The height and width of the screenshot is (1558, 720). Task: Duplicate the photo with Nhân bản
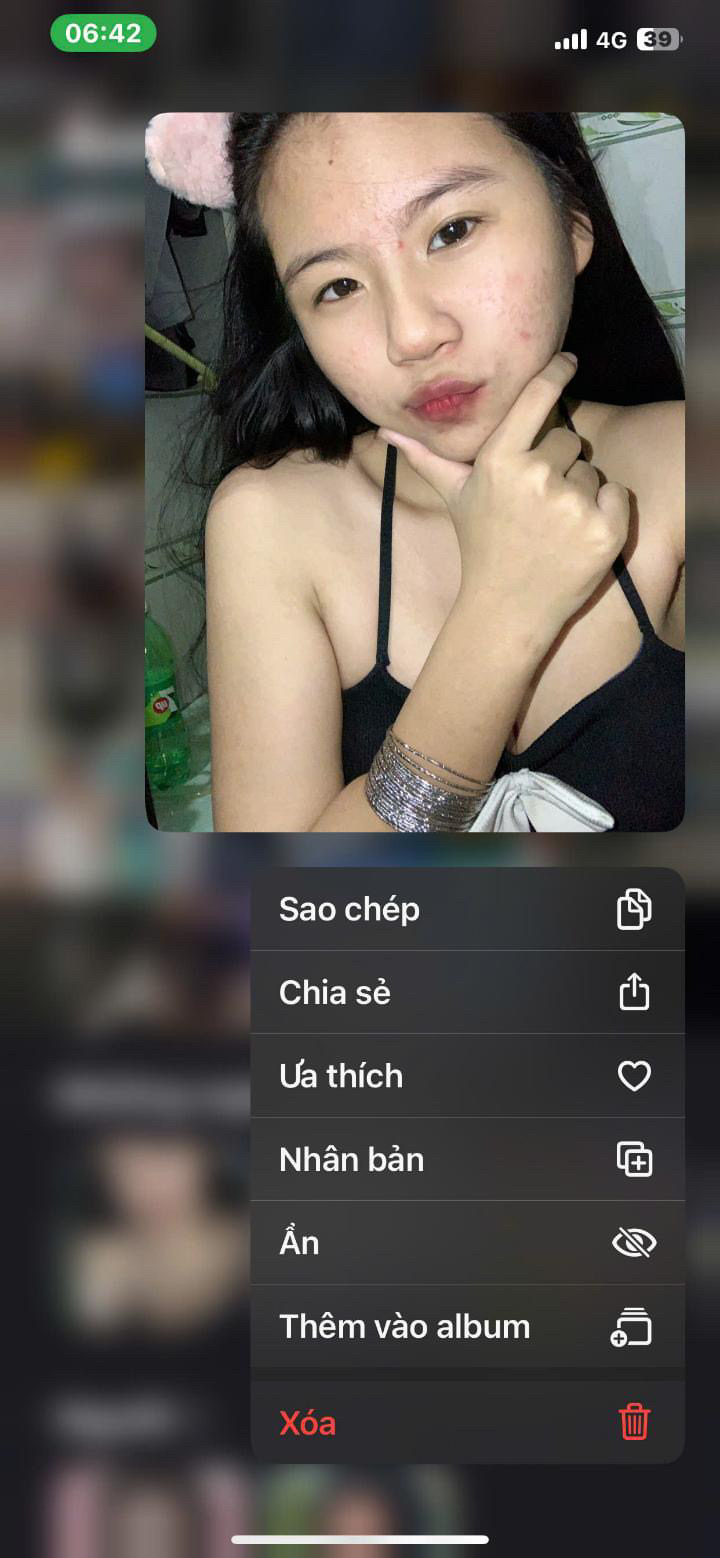466,1160
